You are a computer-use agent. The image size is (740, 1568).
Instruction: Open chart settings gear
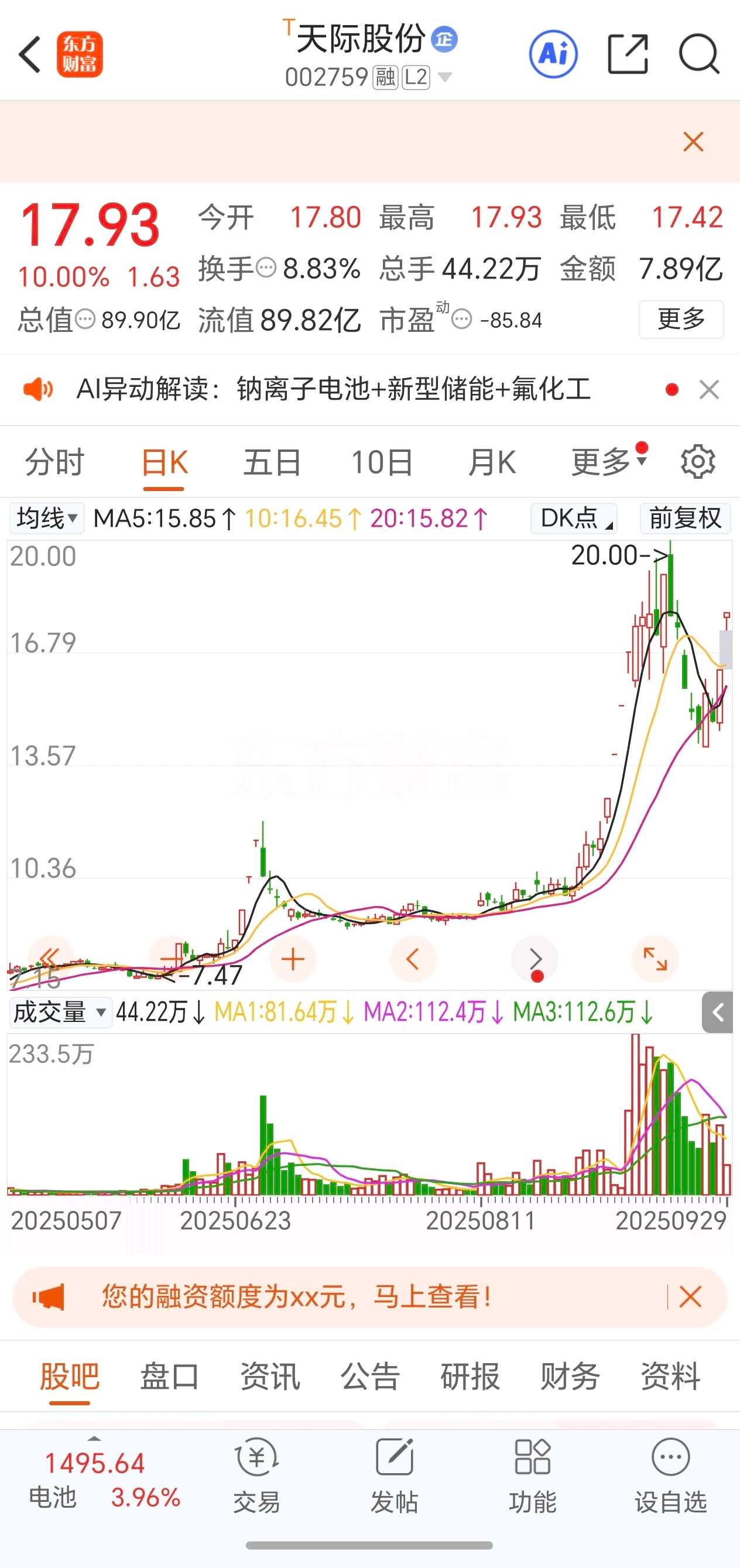(697, 462)
